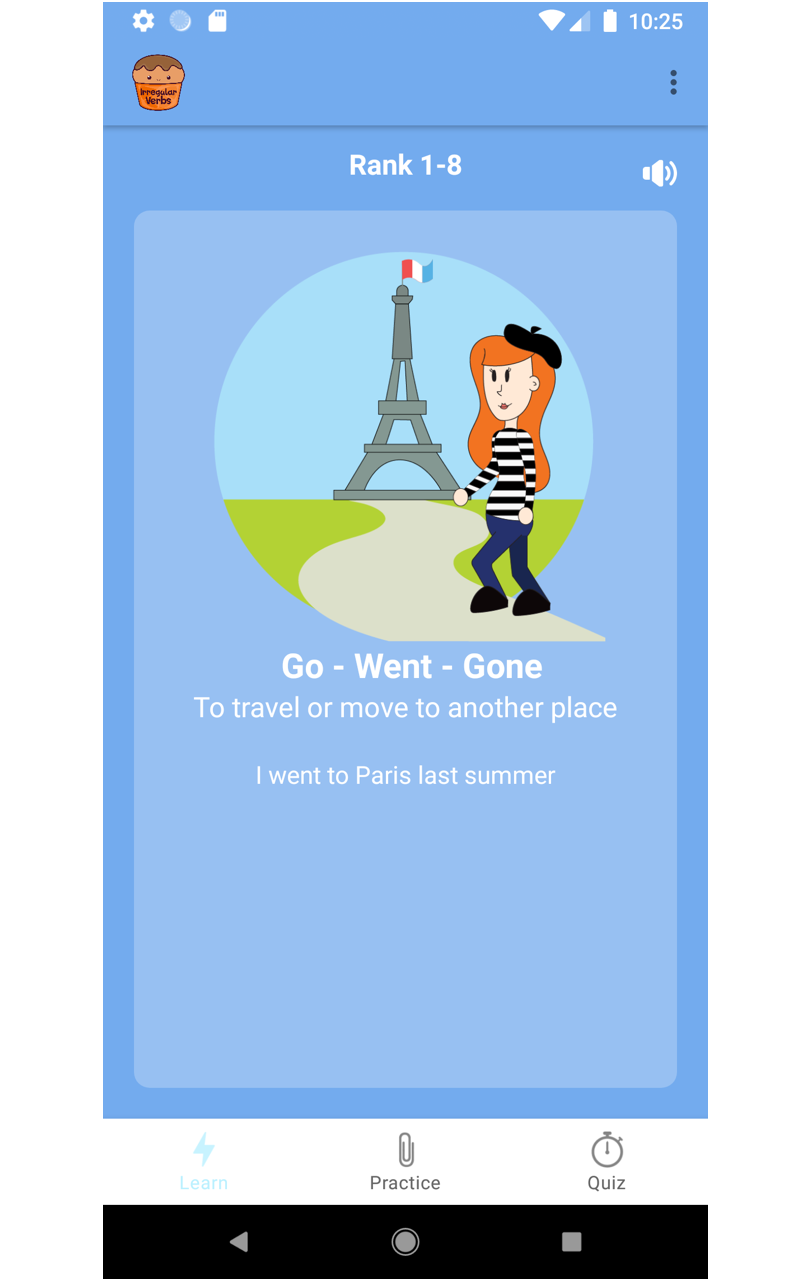
Task: Switch to the Quiz tab
Action: (606, 1162)
